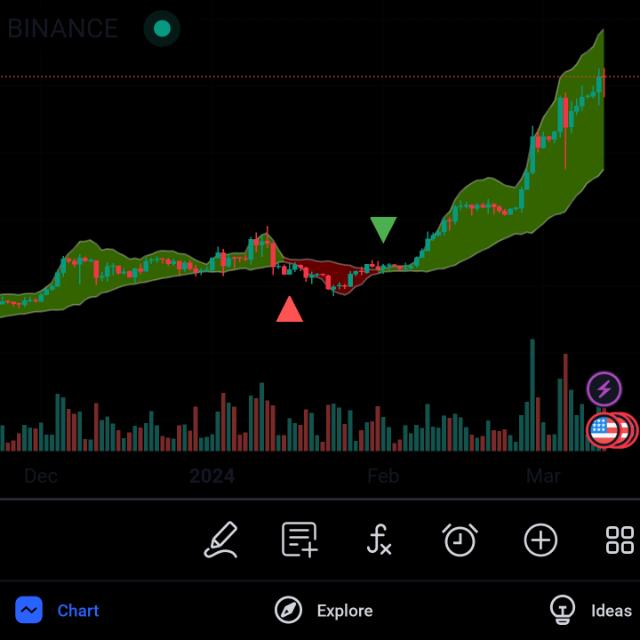Image resolution: width=640 pixels, height=640 pixels.
Task: Switch to the Explore tab
Action: [323, 610]
